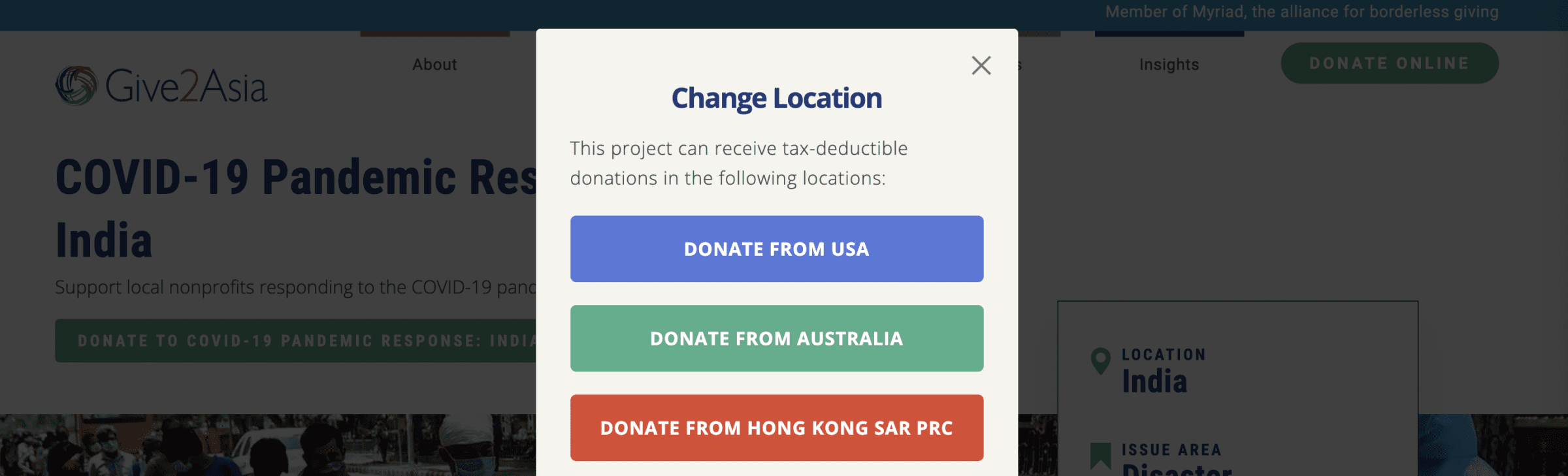
Task: Select Donate from USA
Action: 776,249
